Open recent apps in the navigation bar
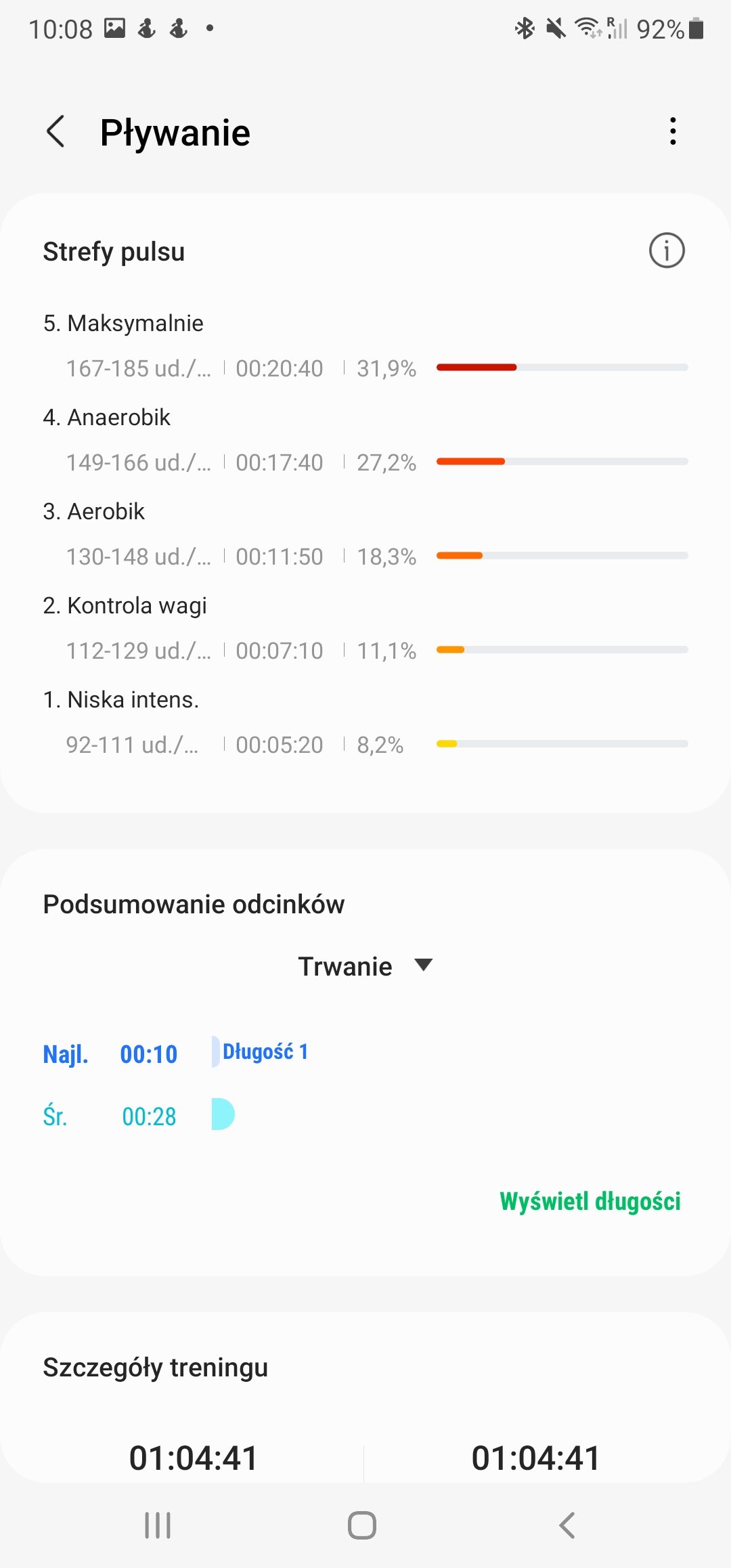This screenshot has width=731, height=1568. coord(158,1525)
